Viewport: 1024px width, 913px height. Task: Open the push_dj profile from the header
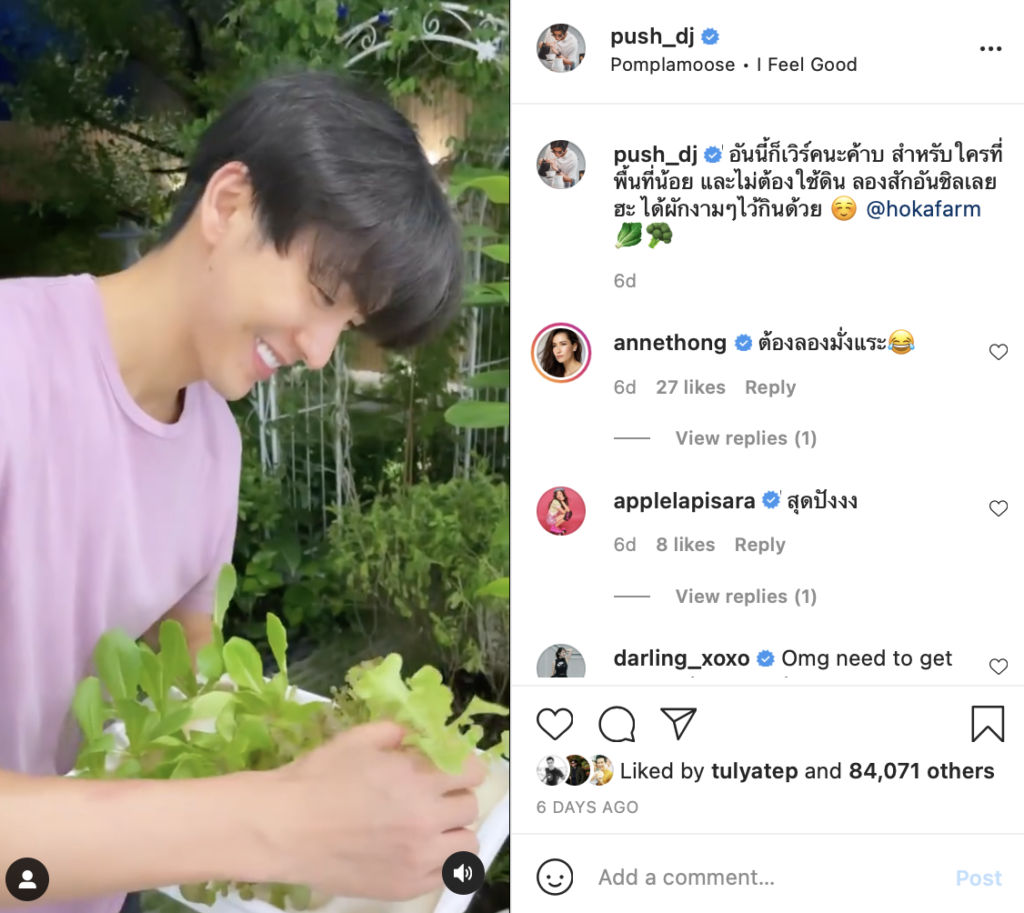pyautogui.click(x=653, y=37)
